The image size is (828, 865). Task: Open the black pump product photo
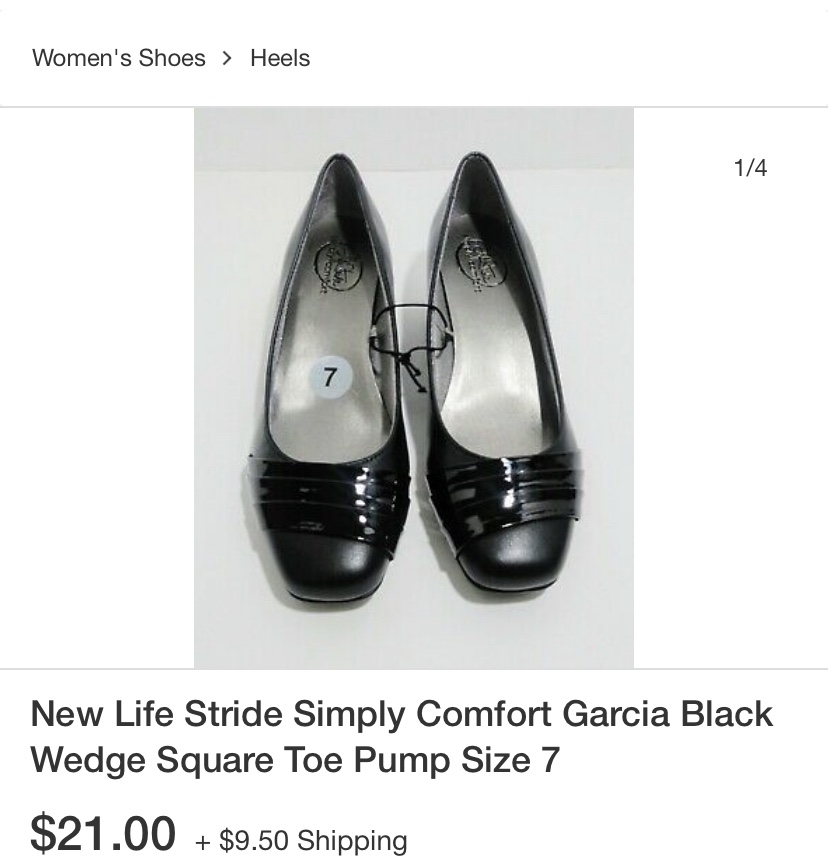coord(414,388)
